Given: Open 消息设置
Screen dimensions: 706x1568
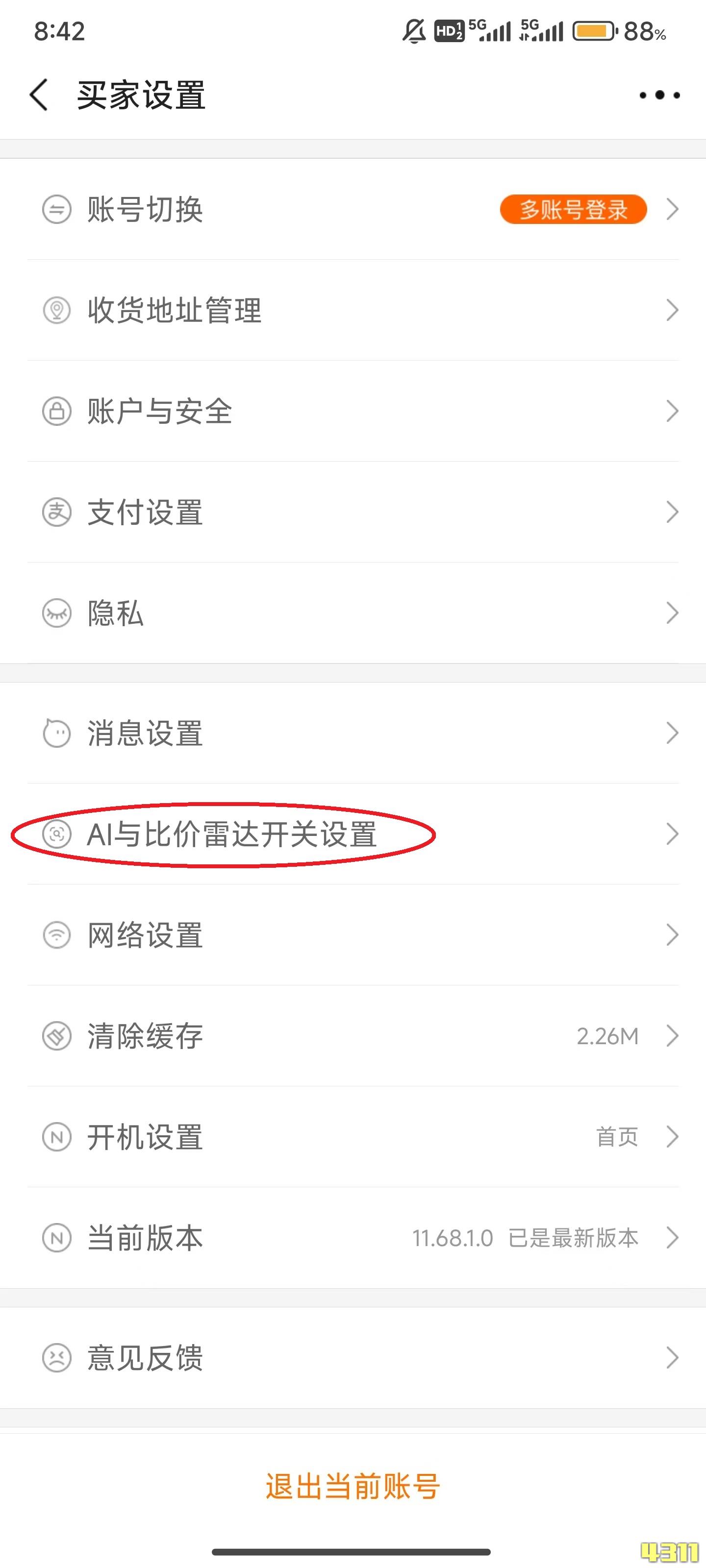Looking at the screenshot, I should coord(353,733).
